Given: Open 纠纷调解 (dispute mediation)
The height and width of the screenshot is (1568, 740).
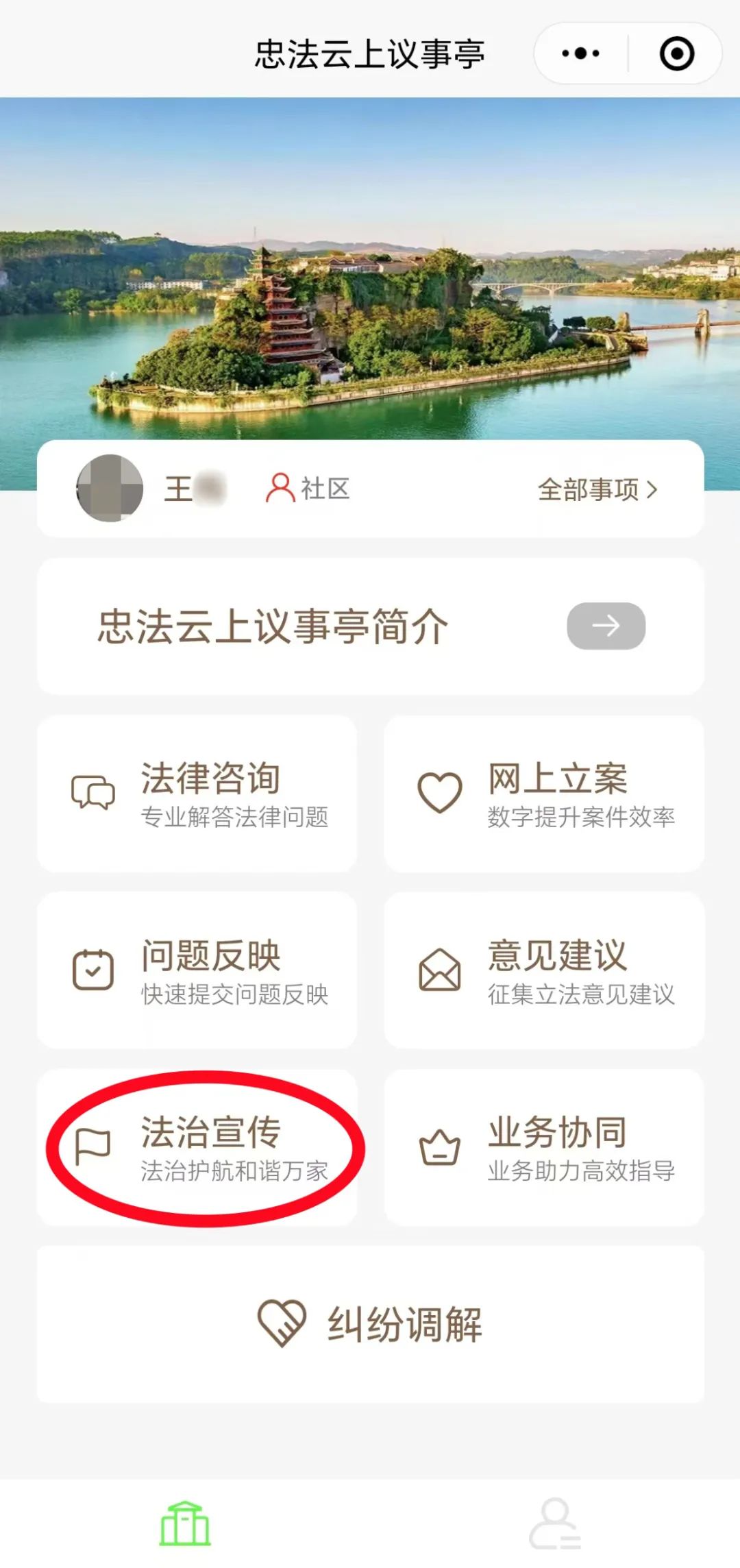Looking at the screenshot, I should coord(370,1324).
